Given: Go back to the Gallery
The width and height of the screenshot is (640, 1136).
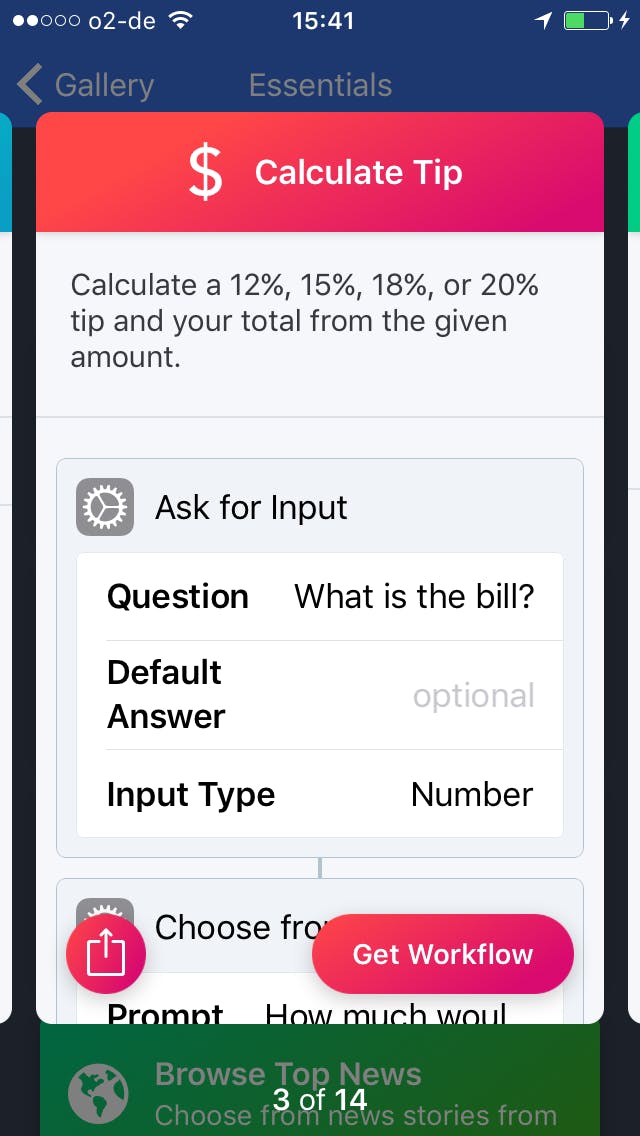Looking at the screenshot, I should [x=86, y=85].
